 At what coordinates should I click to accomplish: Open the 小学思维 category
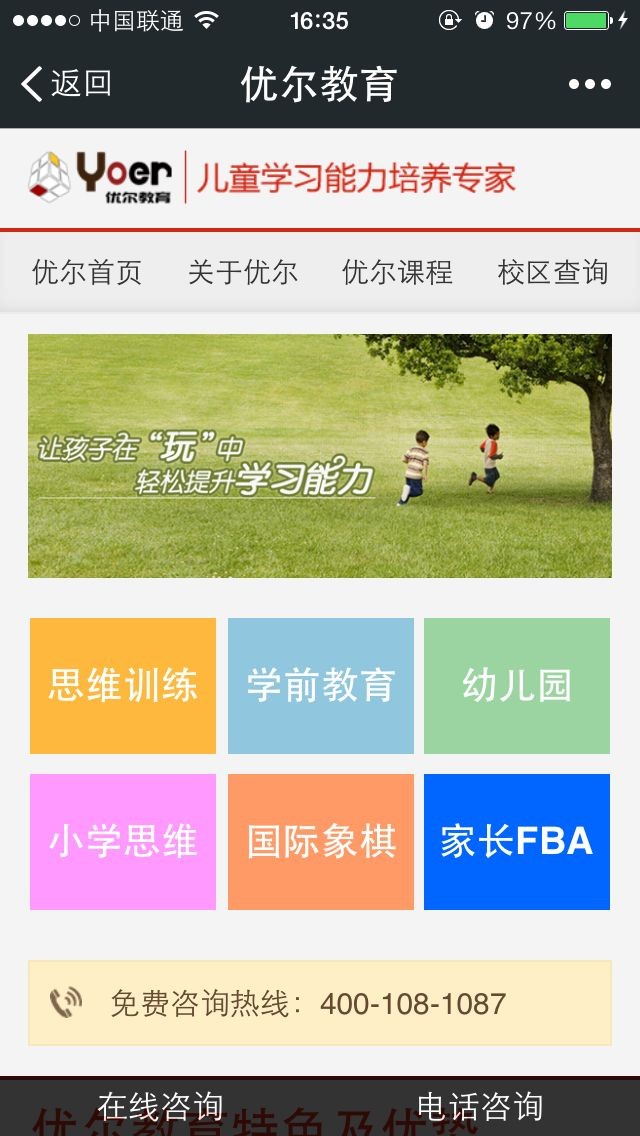(123, 842)
